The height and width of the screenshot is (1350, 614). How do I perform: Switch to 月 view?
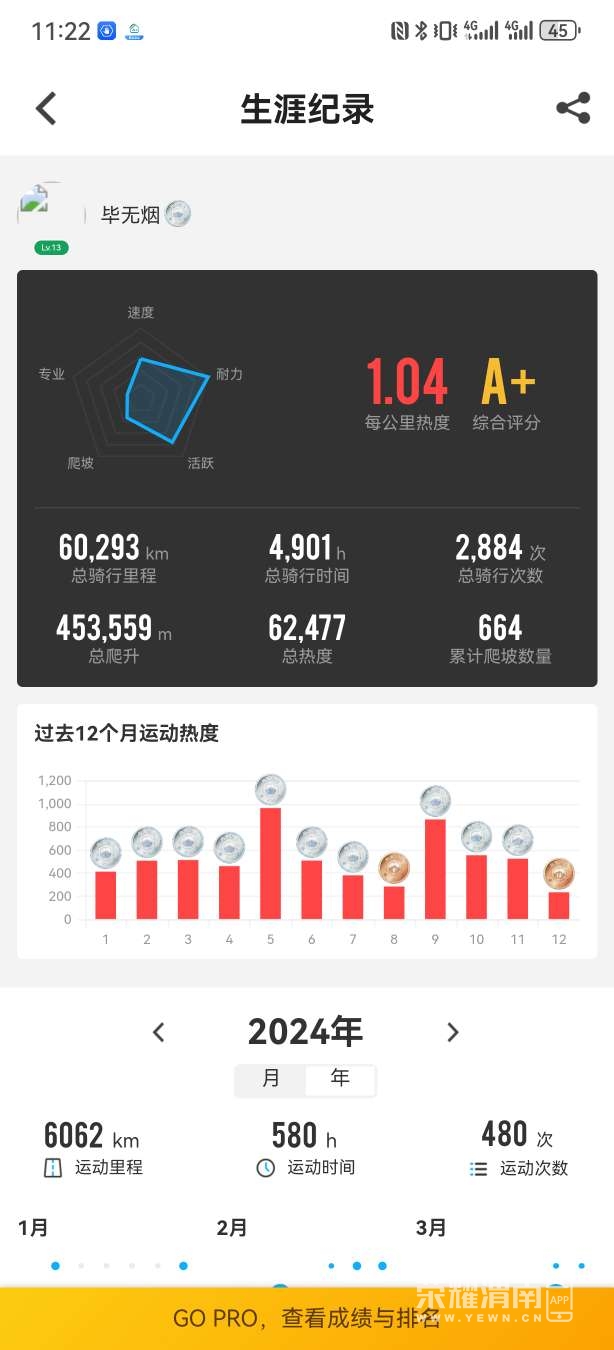tap(270, 1079)
